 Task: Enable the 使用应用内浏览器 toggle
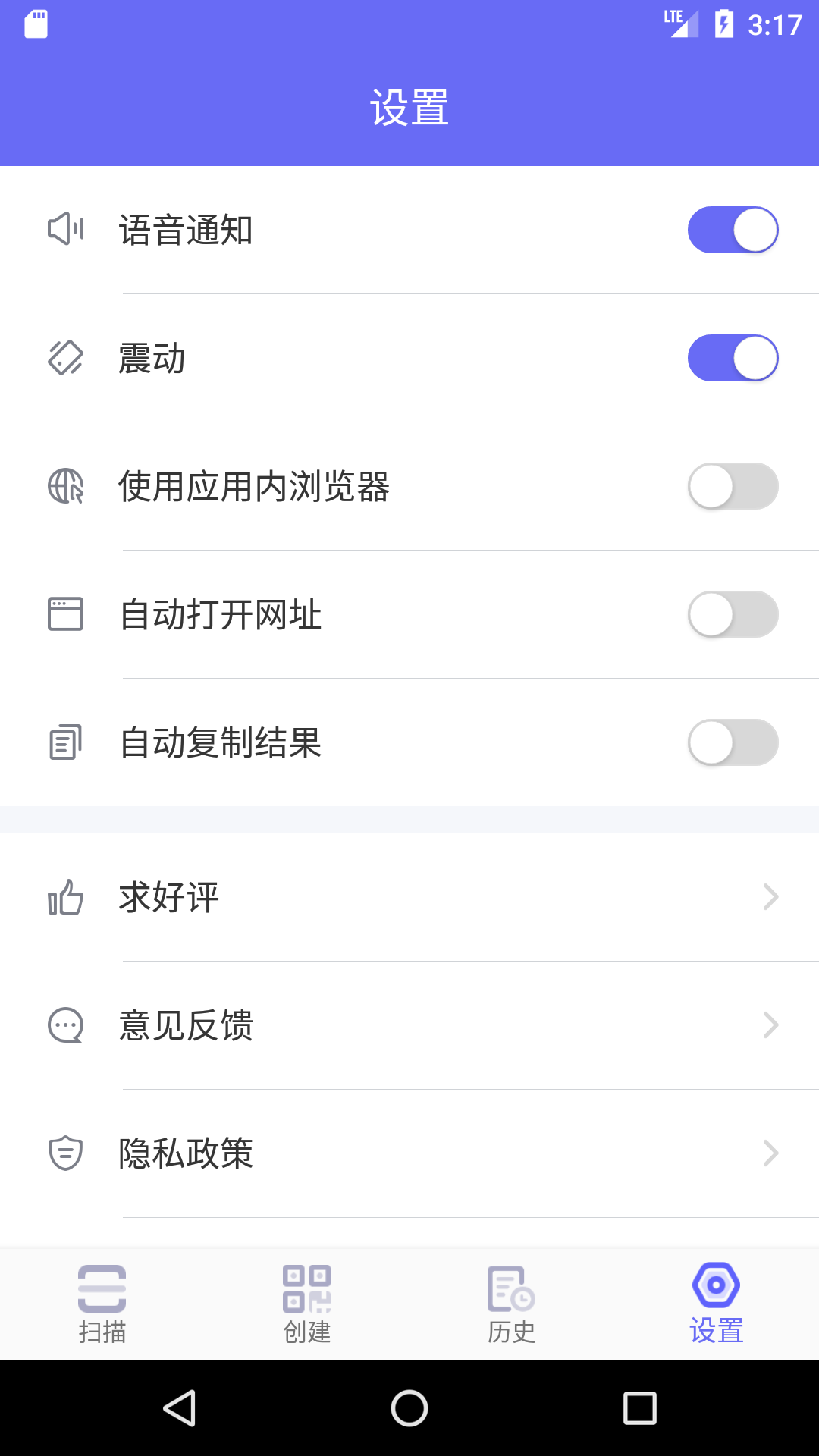733,486
